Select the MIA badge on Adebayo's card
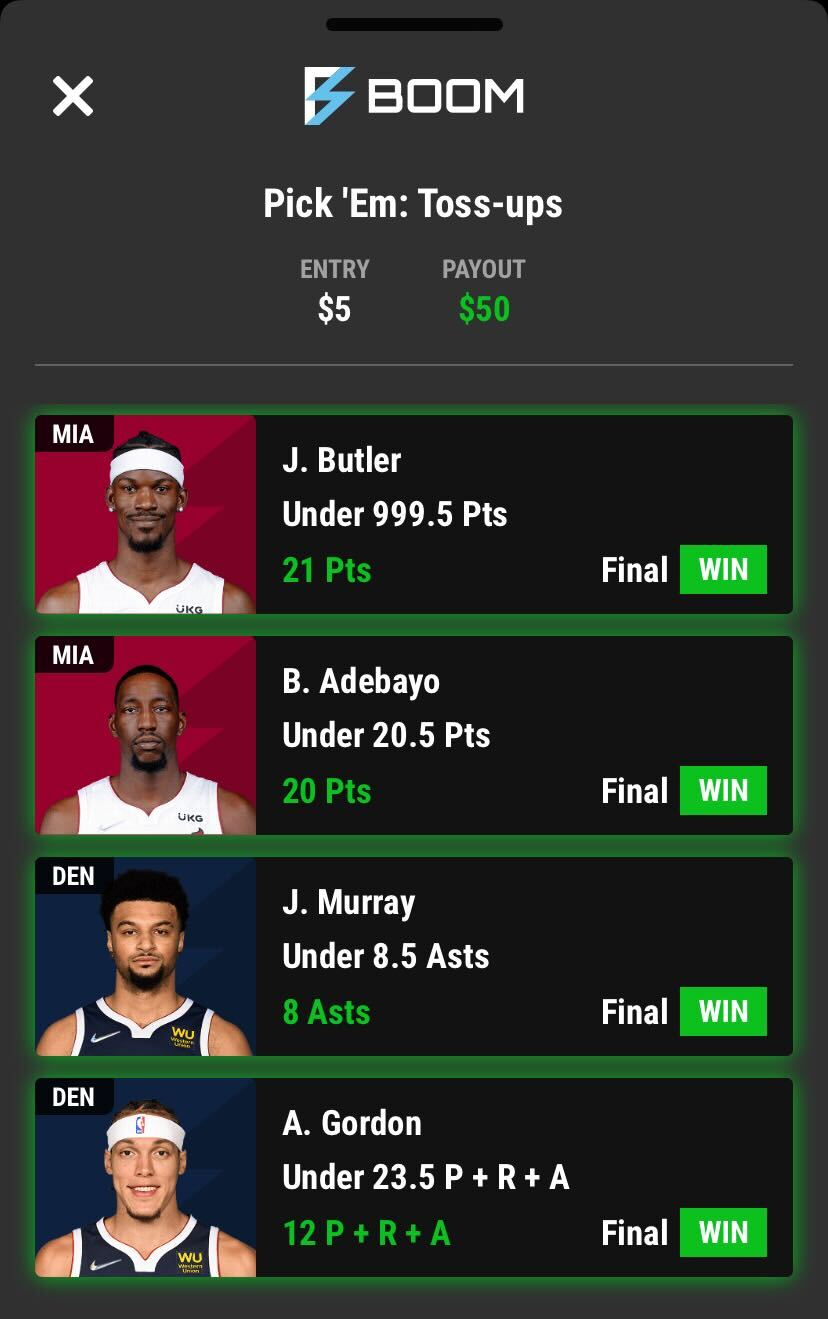 71,656
